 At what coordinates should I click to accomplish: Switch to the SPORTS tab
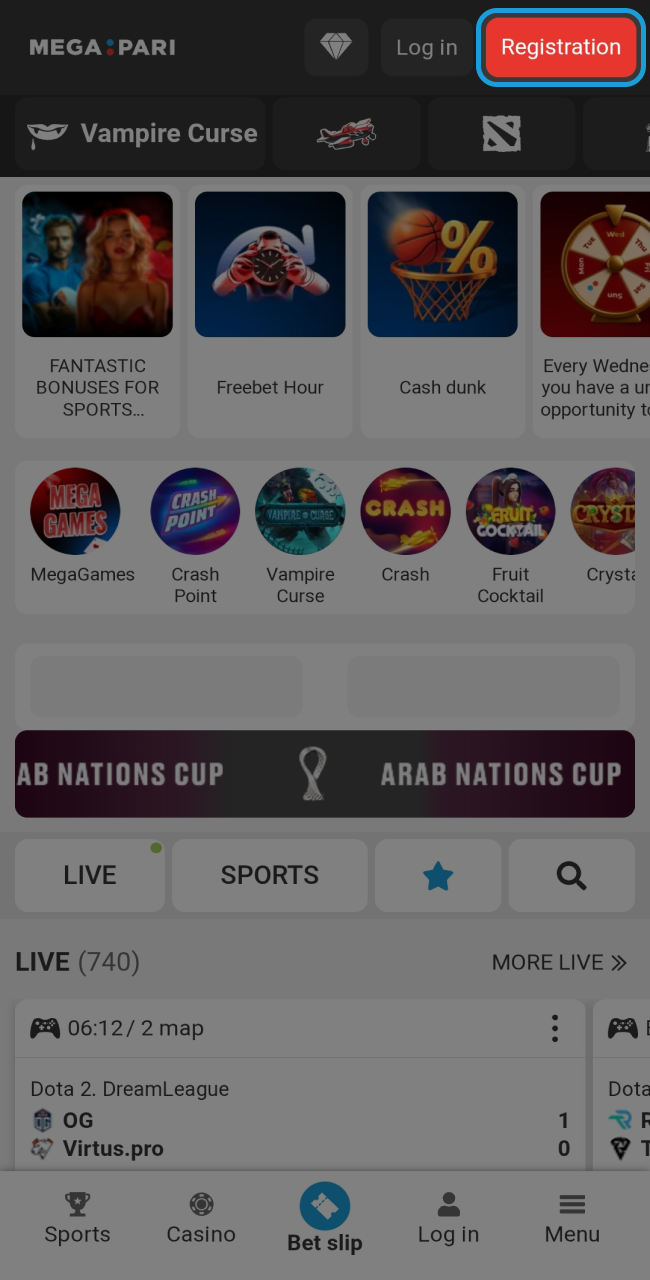pos(270,875)
